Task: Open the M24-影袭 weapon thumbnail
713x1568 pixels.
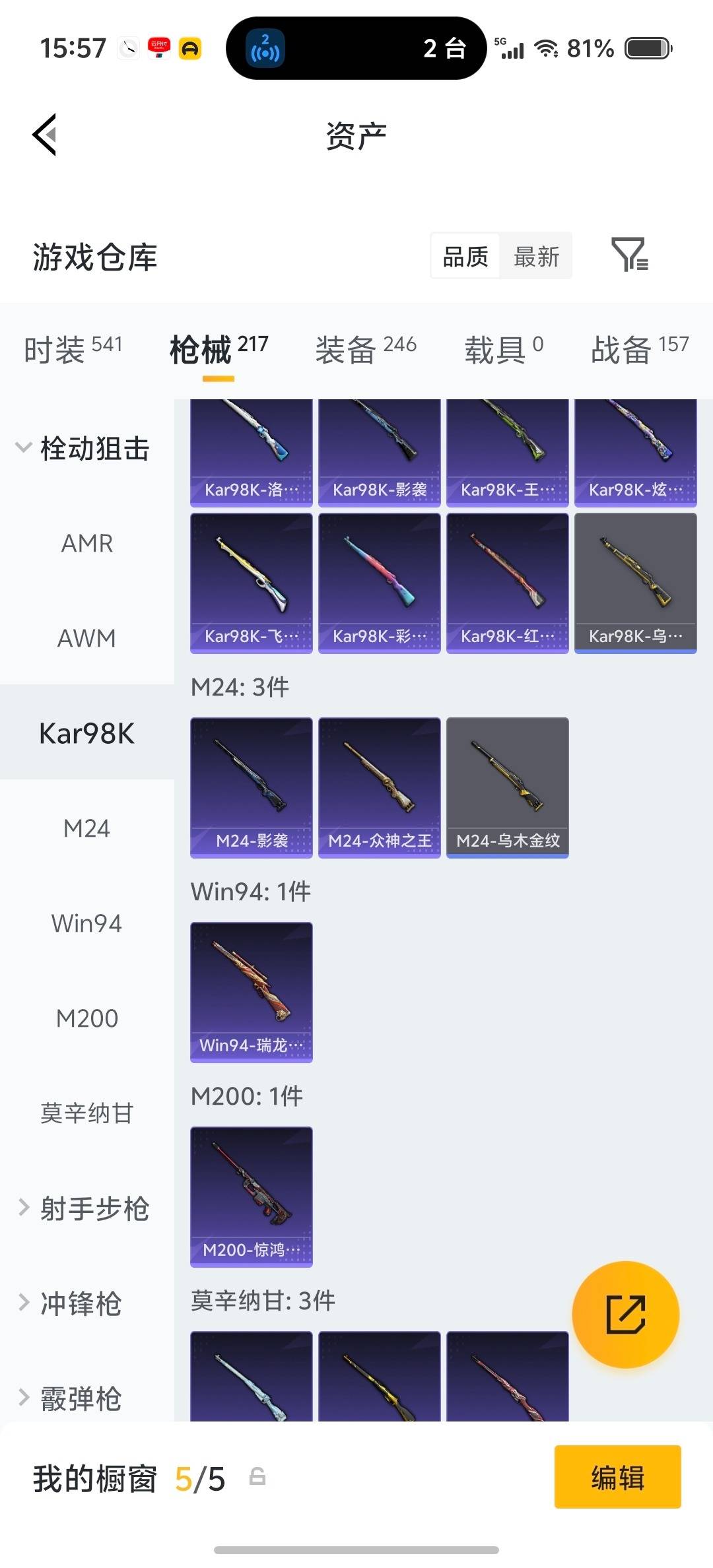Action: point(251,785)
